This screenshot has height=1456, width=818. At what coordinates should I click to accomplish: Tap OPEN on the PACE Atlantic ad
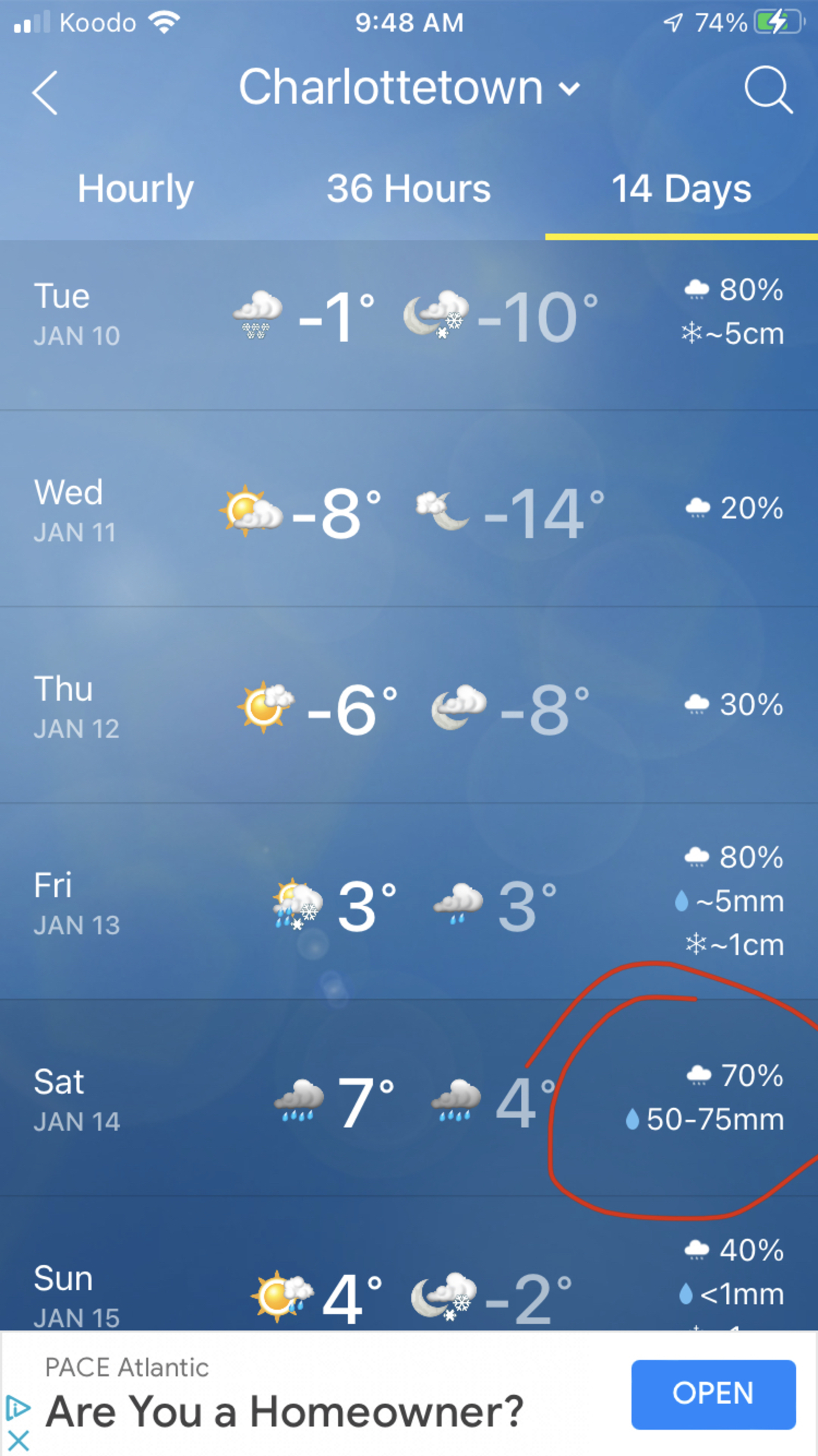(x=713, y=1394)
